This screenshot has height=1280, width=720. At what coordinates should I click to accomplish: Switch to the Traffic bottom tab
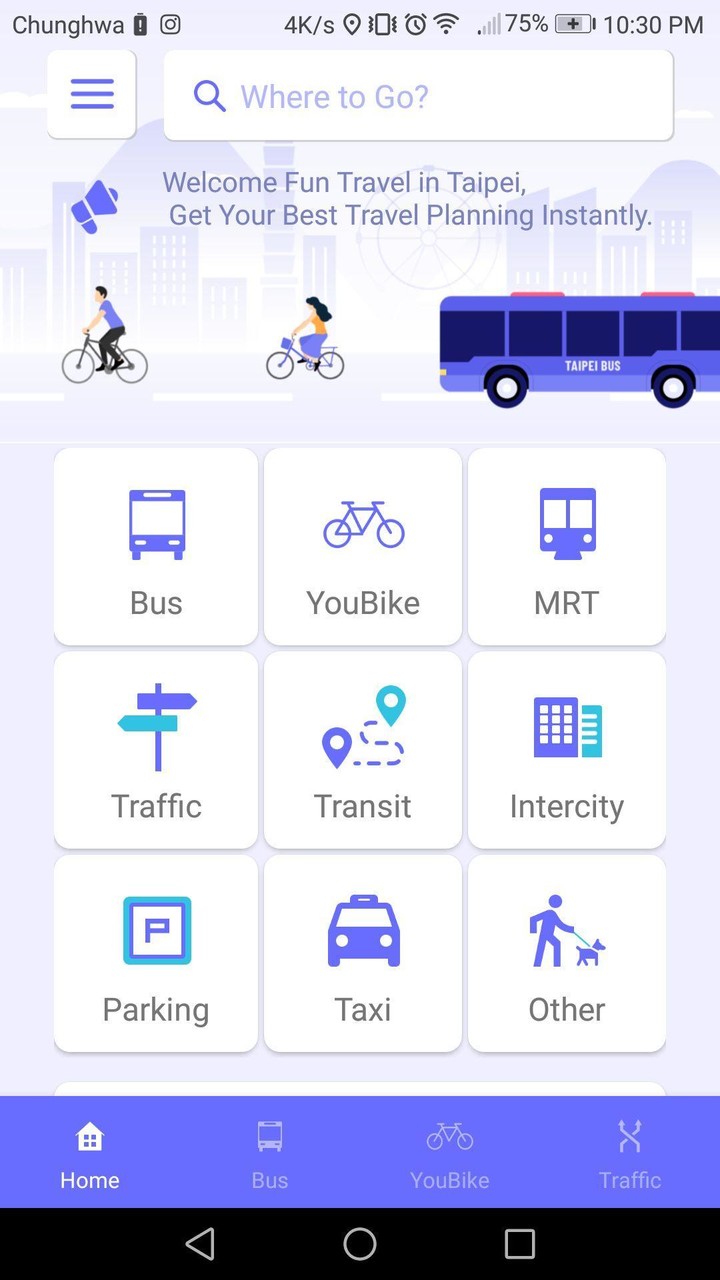tap(630, 1153)
